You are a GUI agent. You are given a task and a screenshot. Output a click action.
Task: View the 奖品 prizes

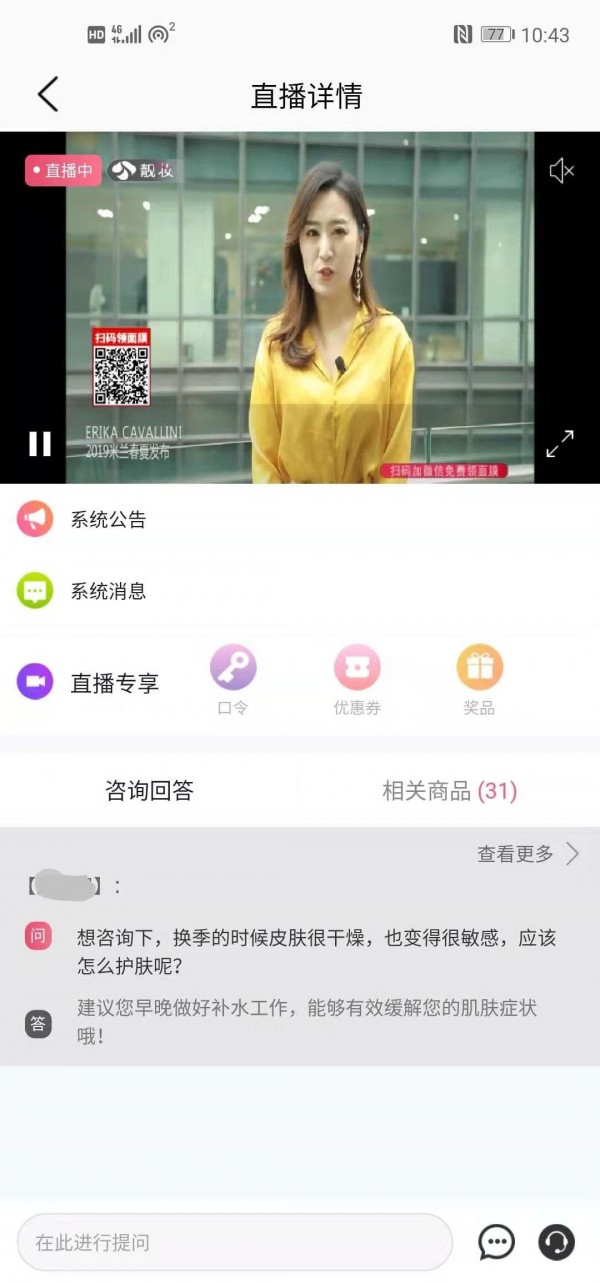click(x=480, y=668)
